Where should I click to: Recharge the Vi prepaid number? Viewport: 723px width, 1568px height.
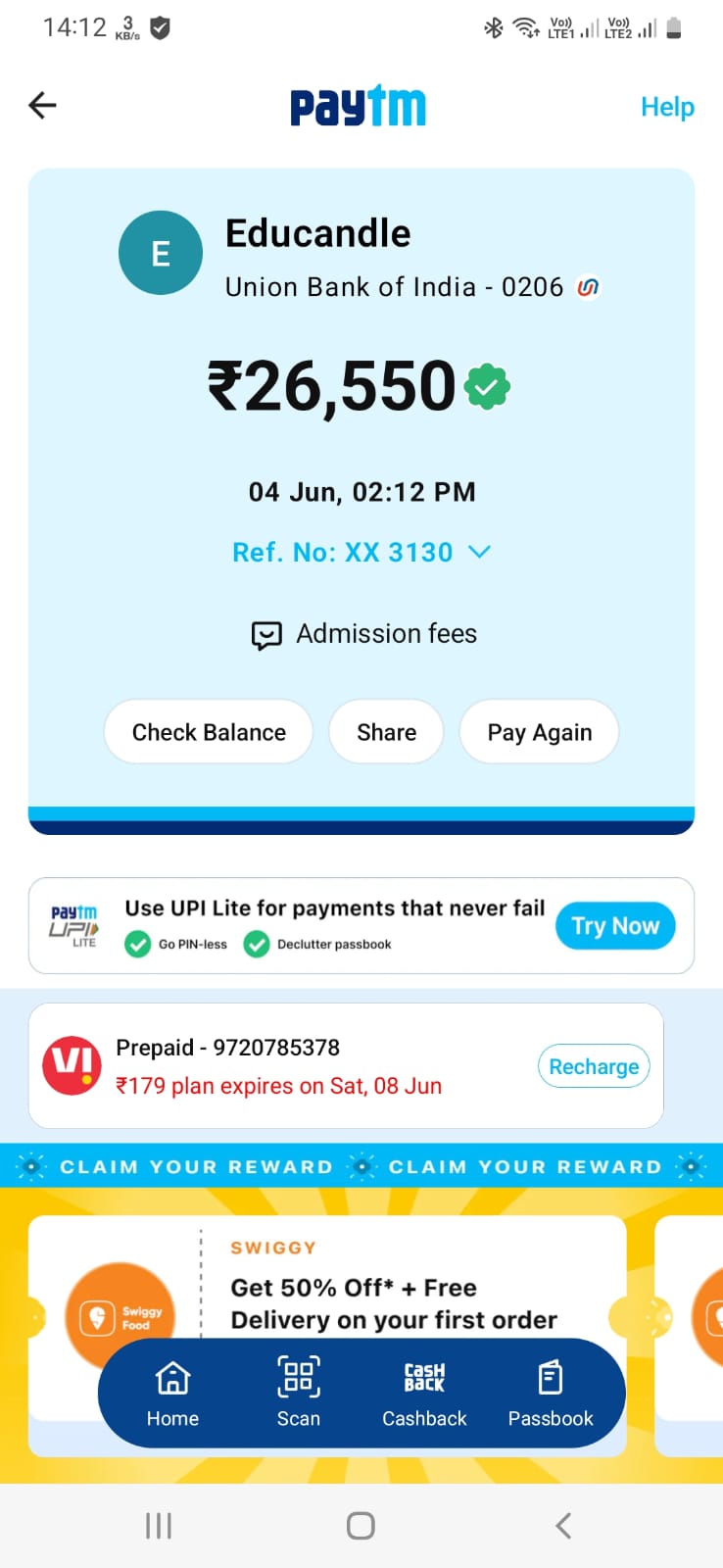594,1066
